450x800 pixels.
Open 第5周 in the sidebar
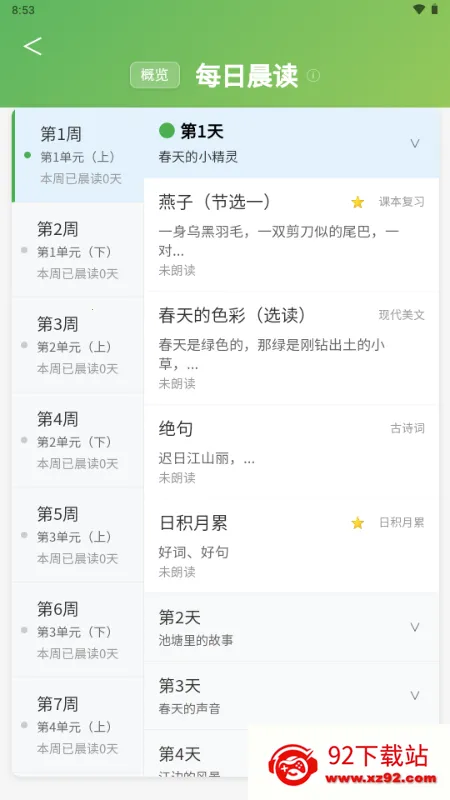tap(78, 535)
